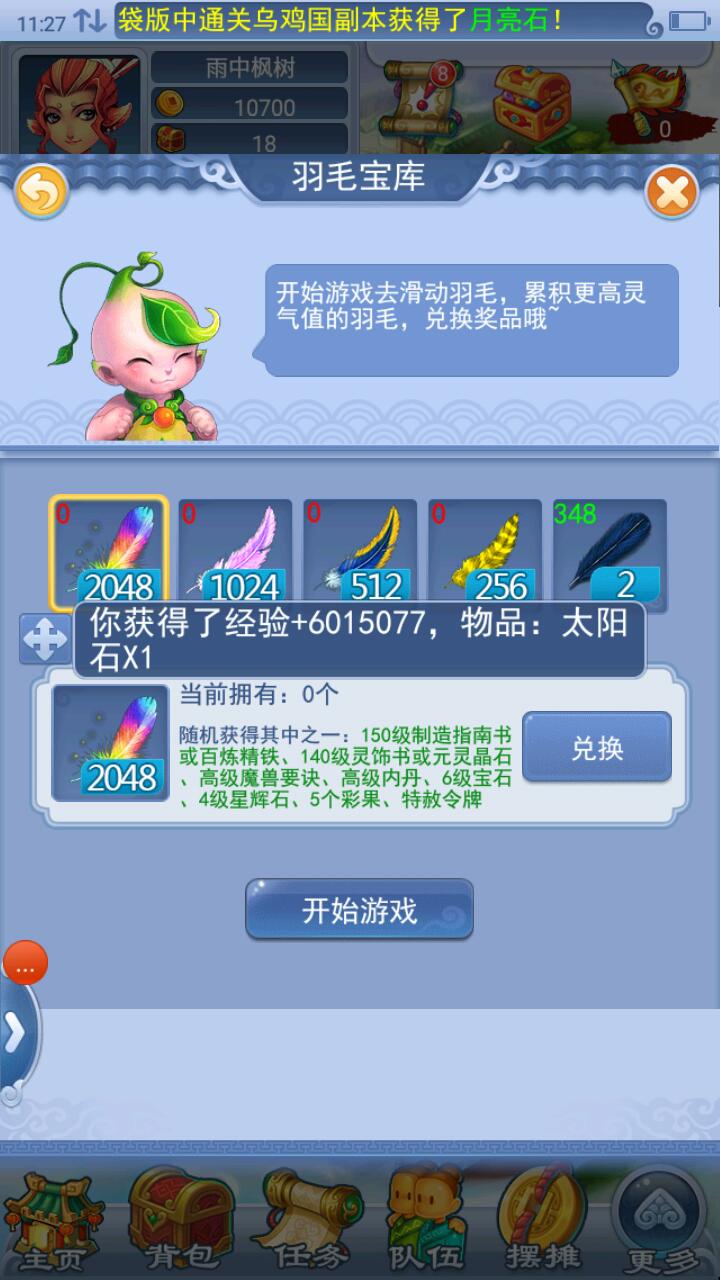Switch to the 主页 tab
This screenshot has height=1280, width=720.
(42, 1218)
